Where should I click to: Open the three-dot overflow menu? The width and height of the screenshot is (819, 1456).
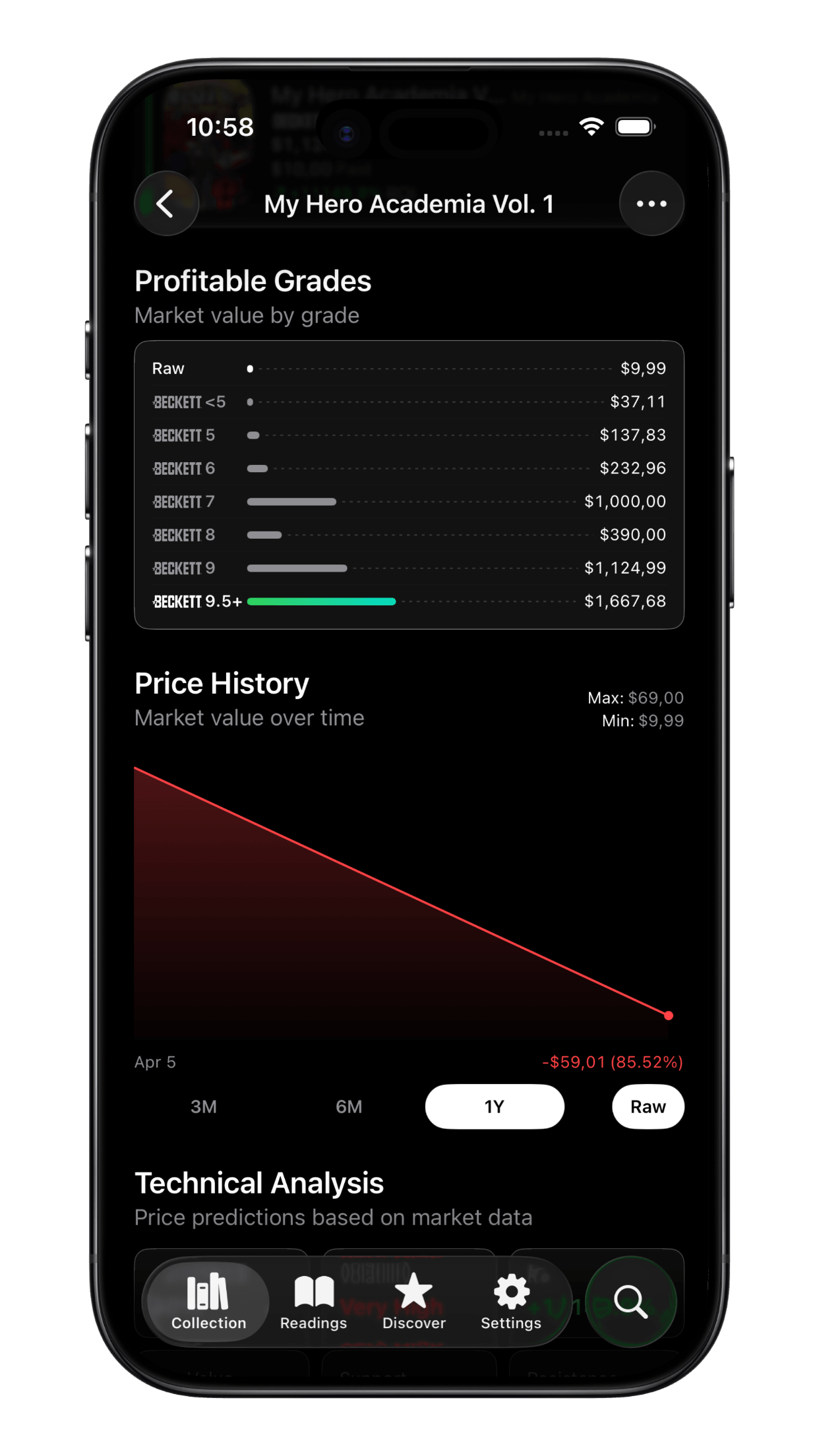[651, 204]
